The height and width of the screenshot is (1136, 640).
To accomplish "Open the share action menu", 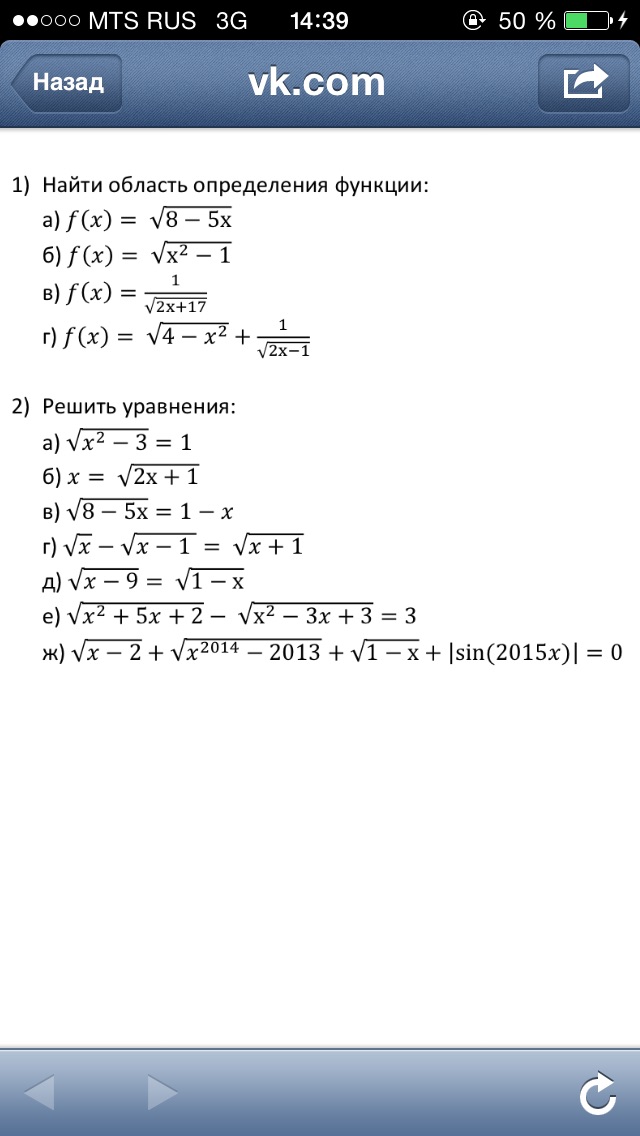I will [x=584, y=83].
